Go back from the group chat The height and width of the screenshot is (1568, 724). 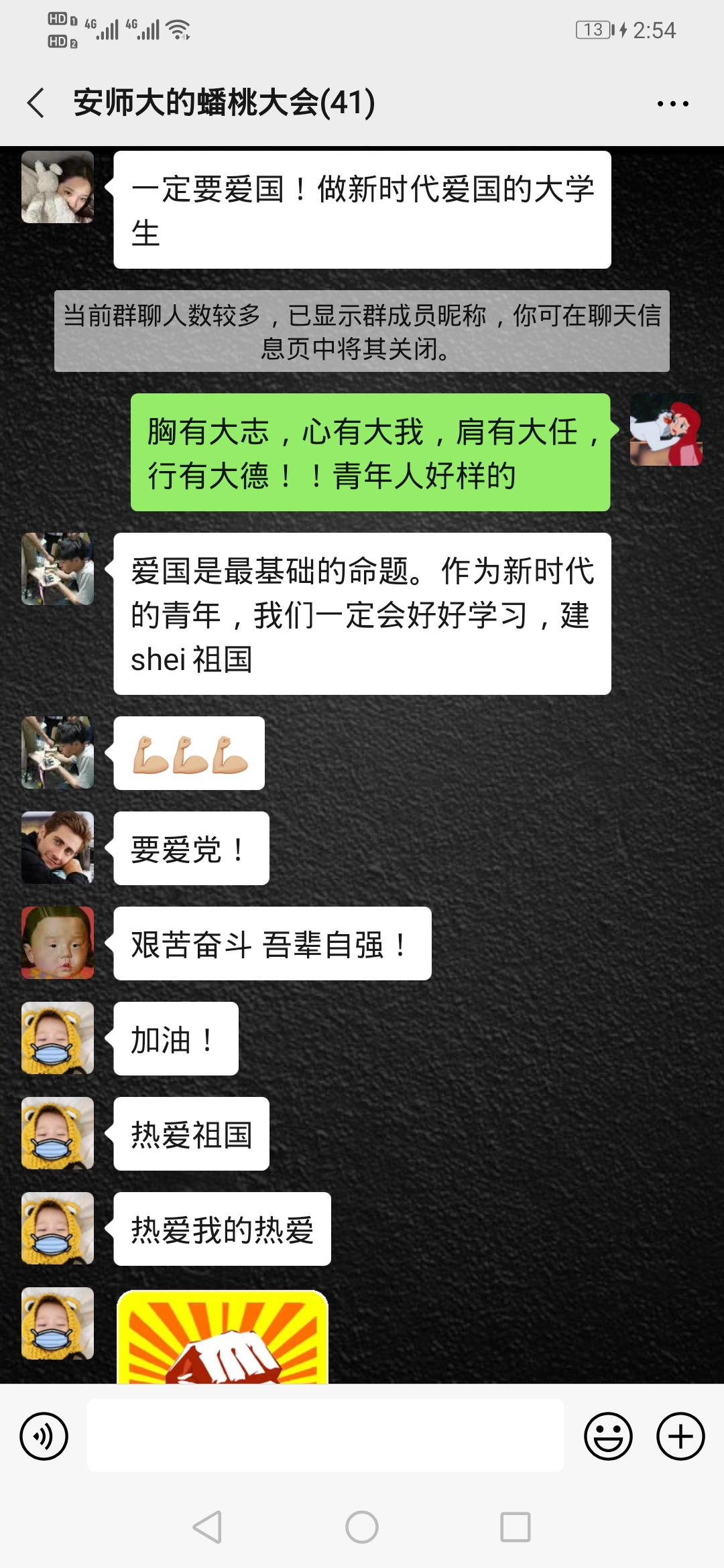(36, 103)
